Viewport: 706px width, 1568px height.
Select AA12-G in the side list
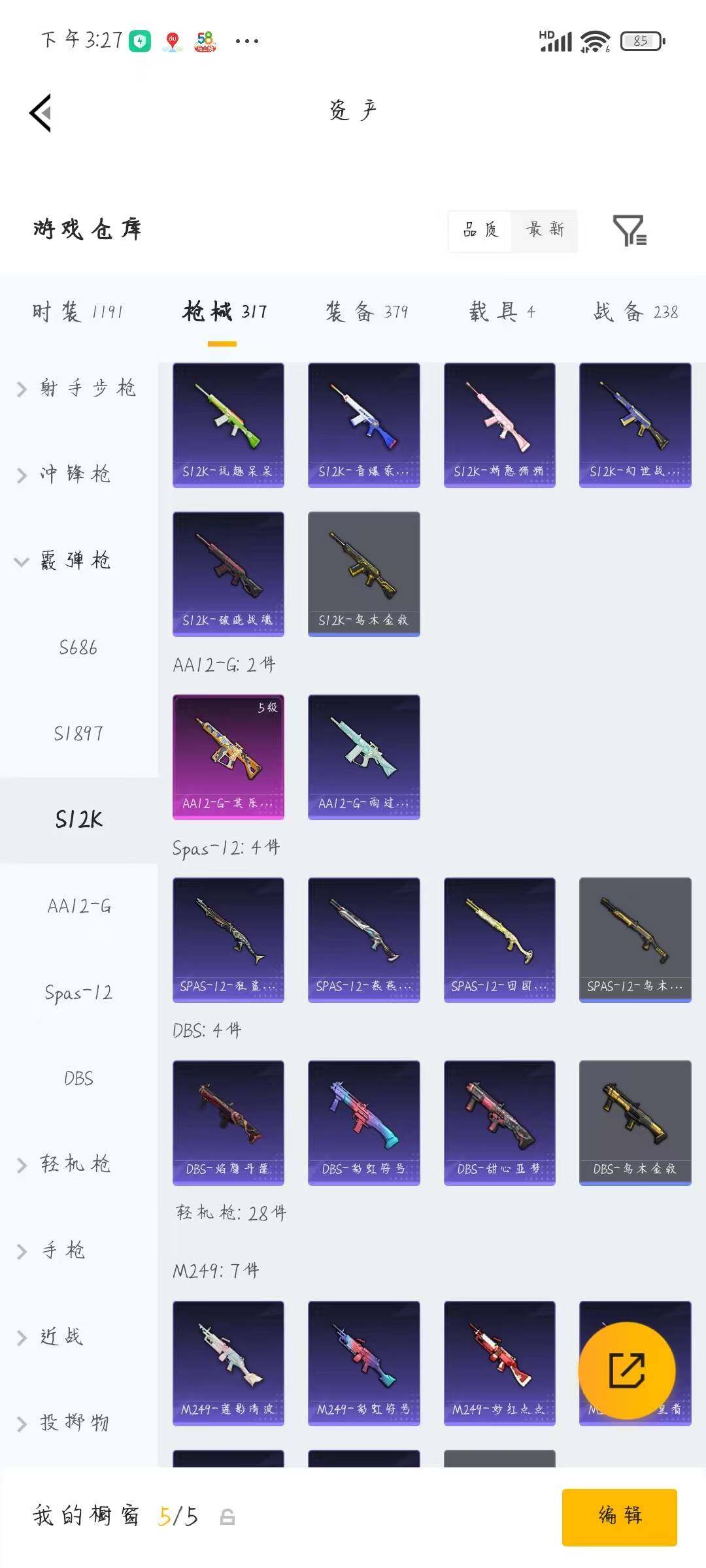[x=78, y=906]
